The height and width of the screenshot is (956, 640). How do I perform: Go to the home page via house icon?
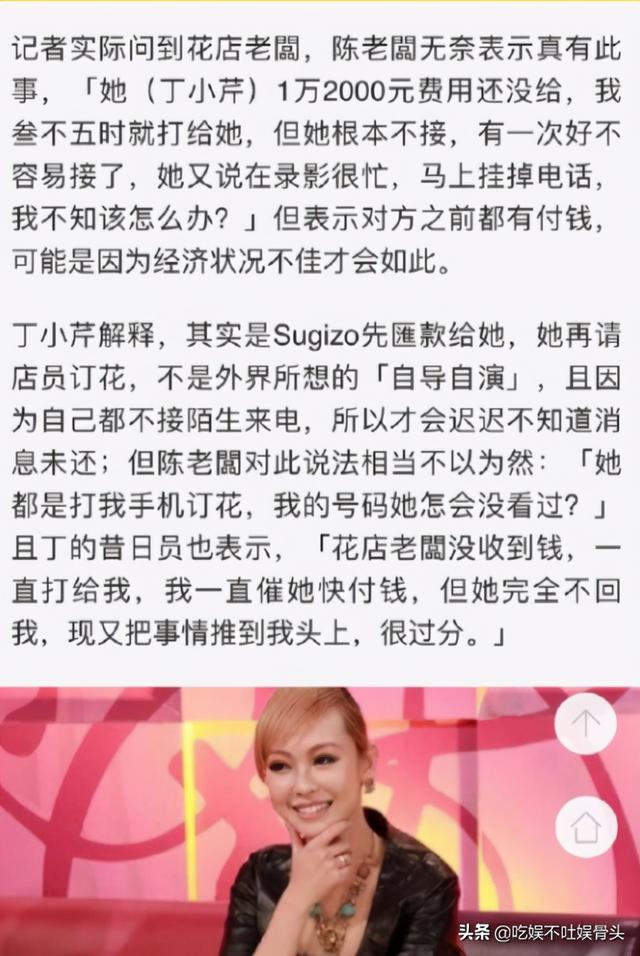[585, 826]
